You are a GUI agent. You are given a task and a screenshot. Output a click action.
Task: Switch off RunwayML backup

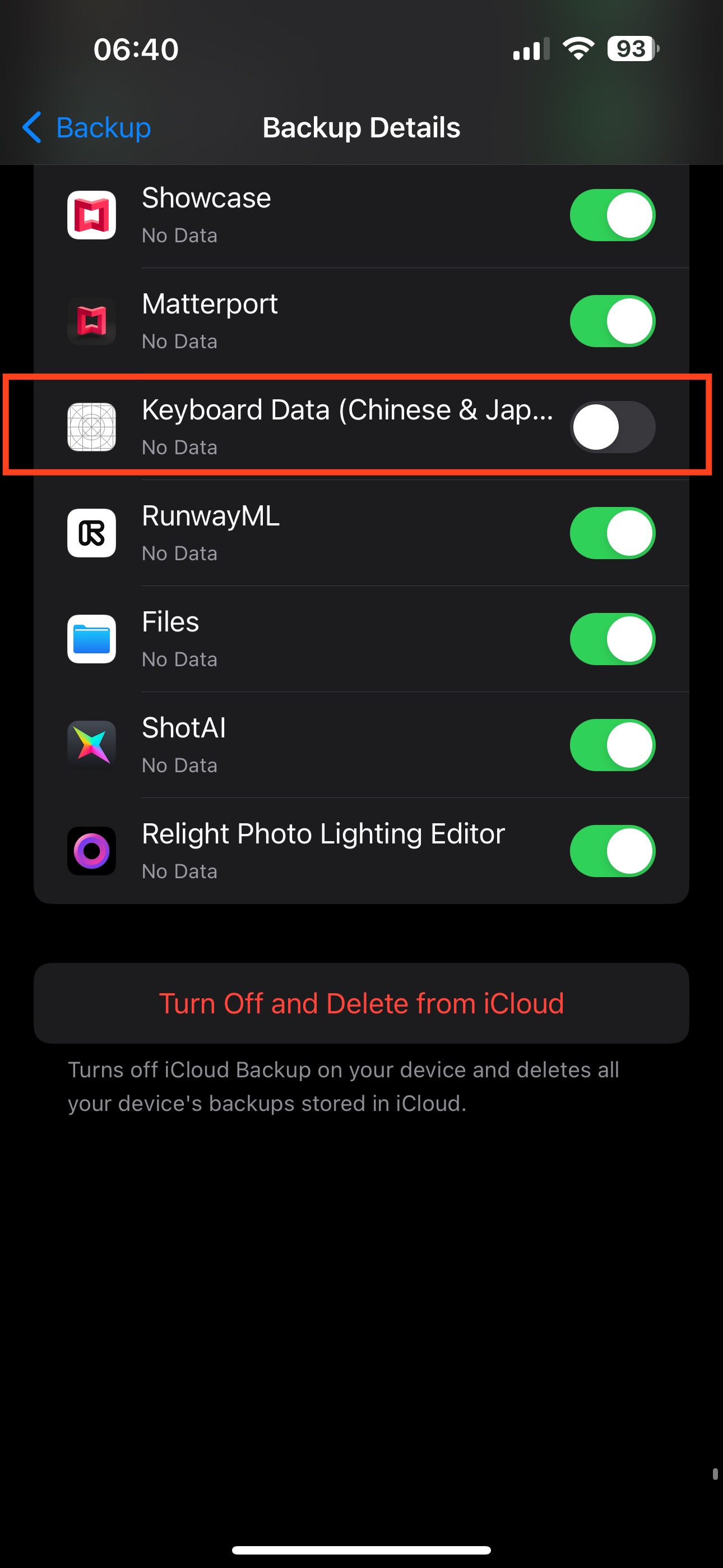[612, 533]
